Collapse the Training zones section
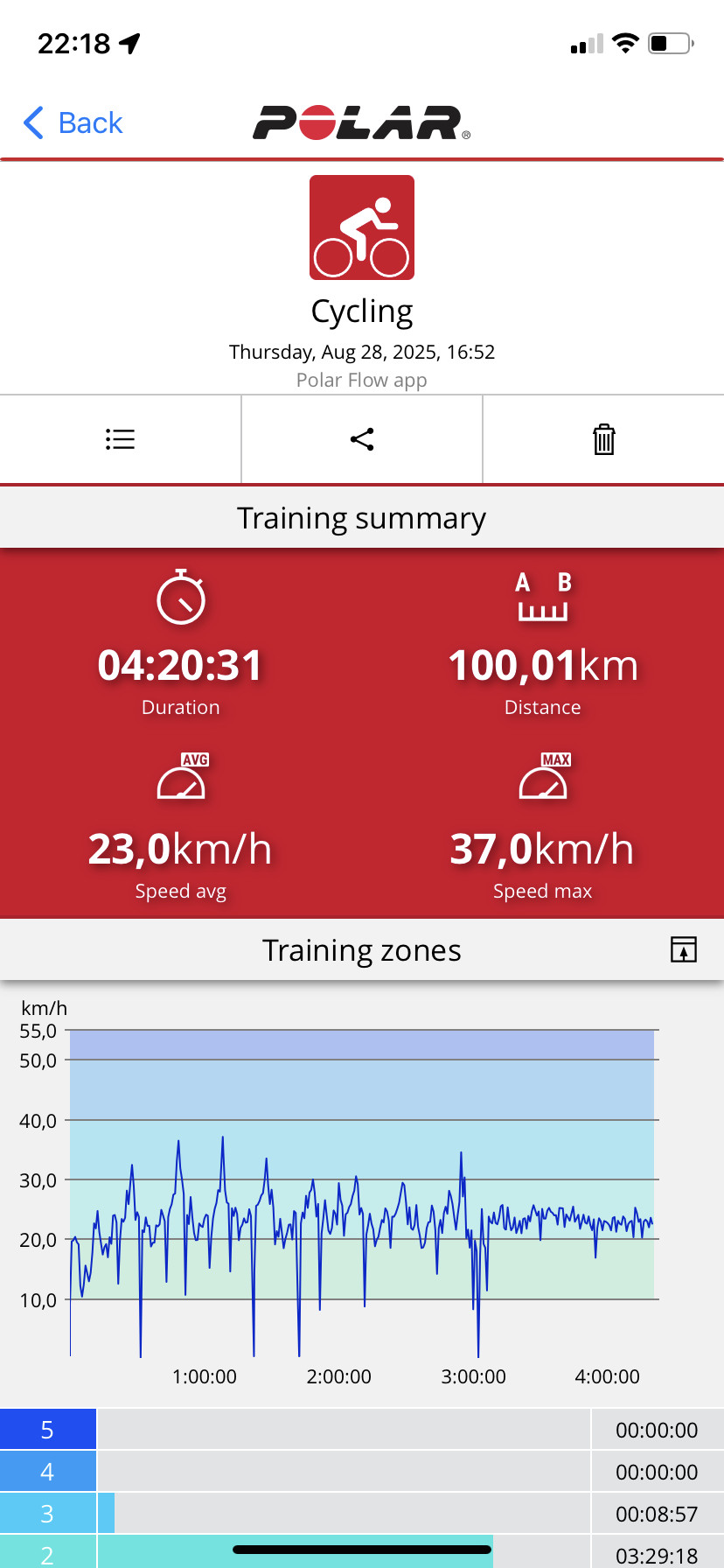This screenshot has height=1568, width=724. (x=684, y=949)
